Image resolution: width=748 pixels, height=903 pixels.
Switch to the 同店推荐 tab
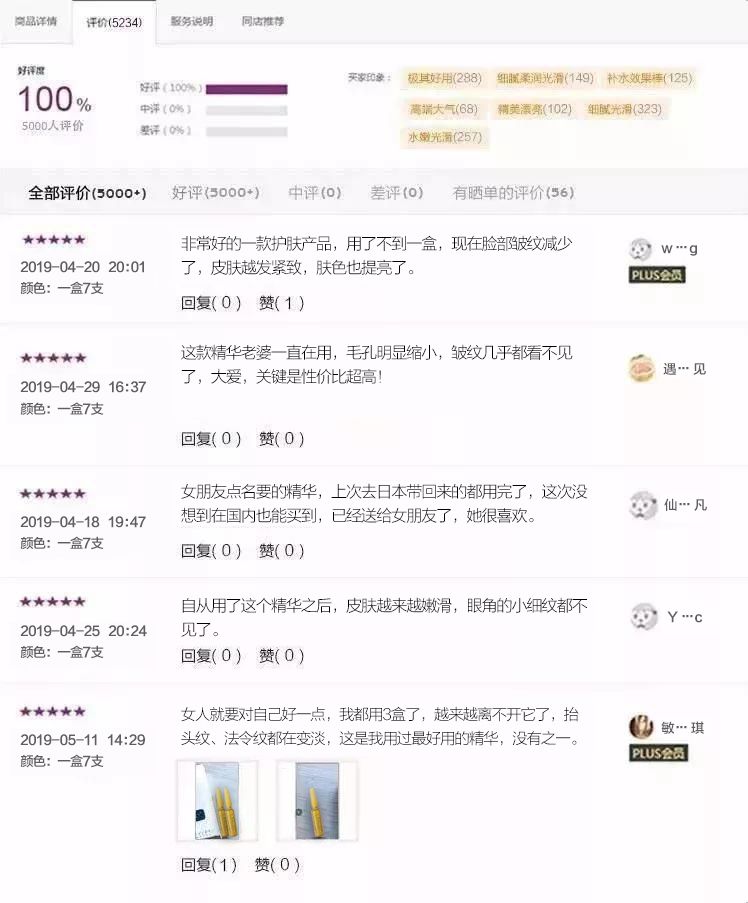[x=263, y=20]
